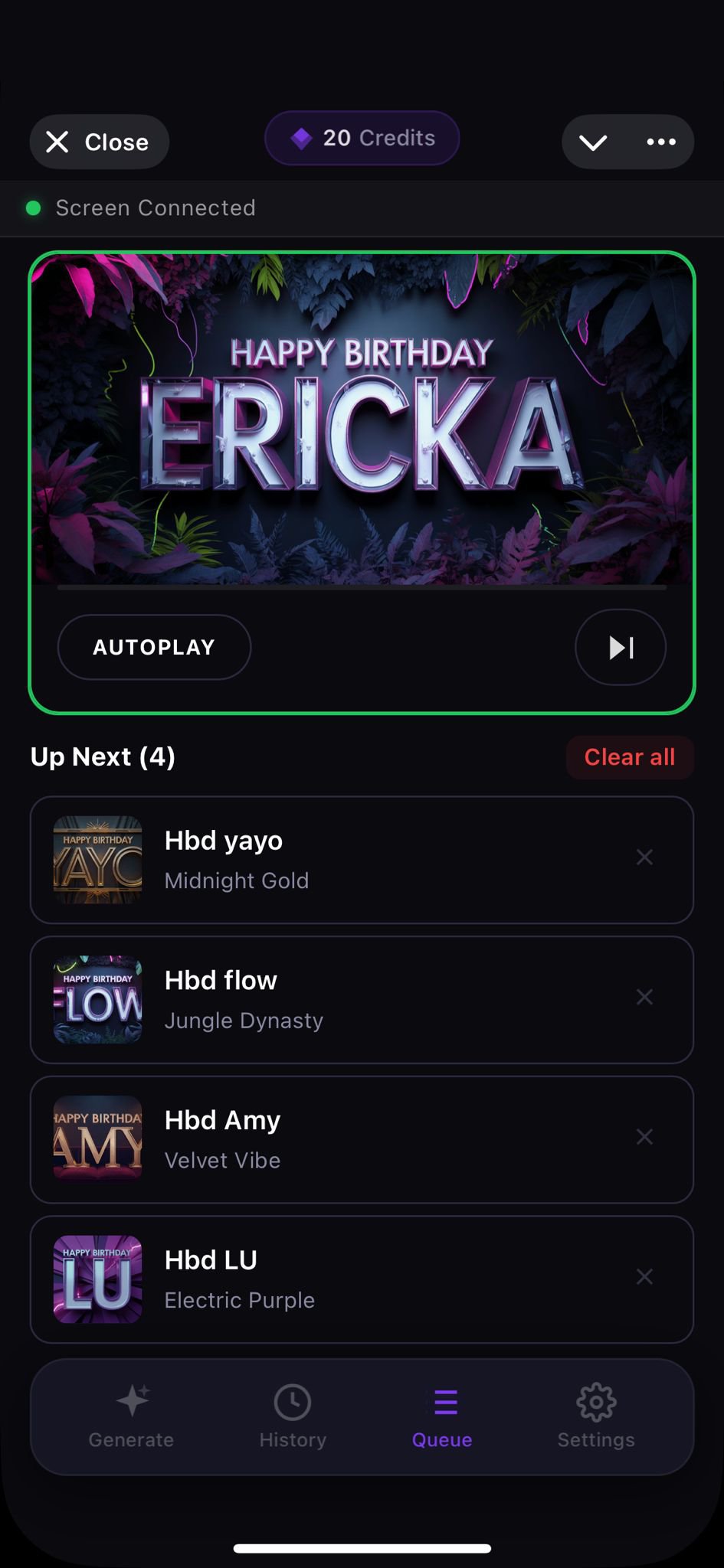Close the queue screen
The image size is (724, 1568).
pyautogui.click(x=99, y=142)
